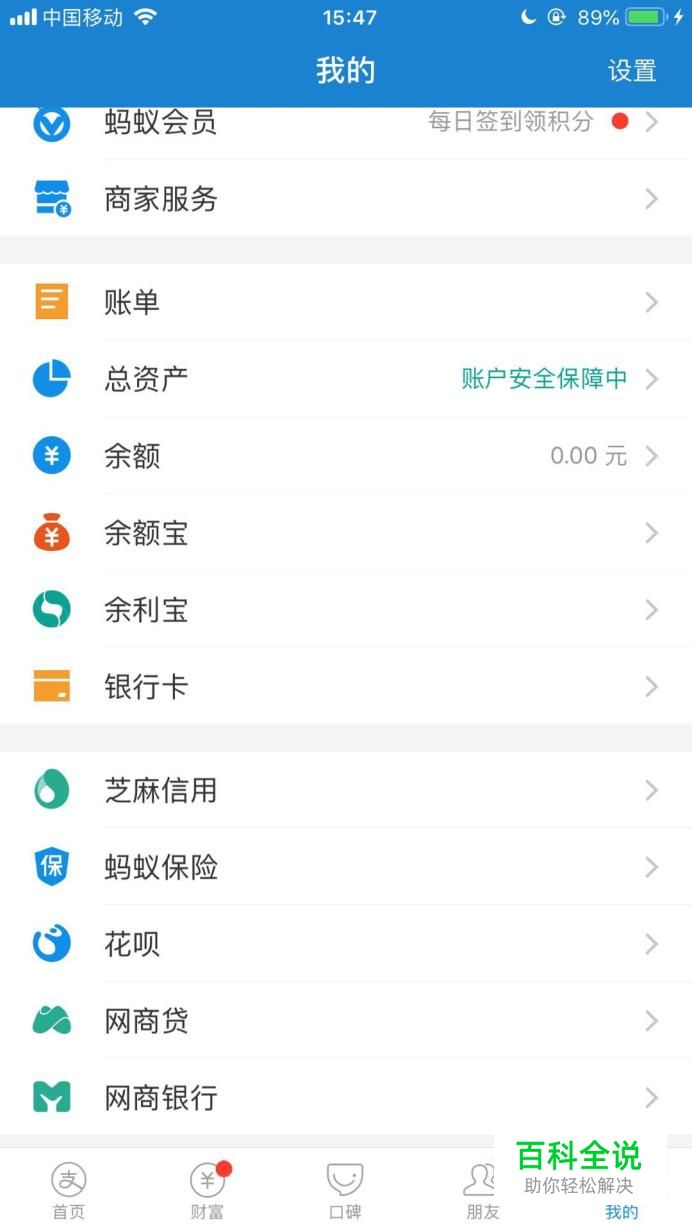The height and width of the screenshot is (1230, 692).
Task: Open 银行卡 list
Action: pyautogui.click(x=346, y=687)
